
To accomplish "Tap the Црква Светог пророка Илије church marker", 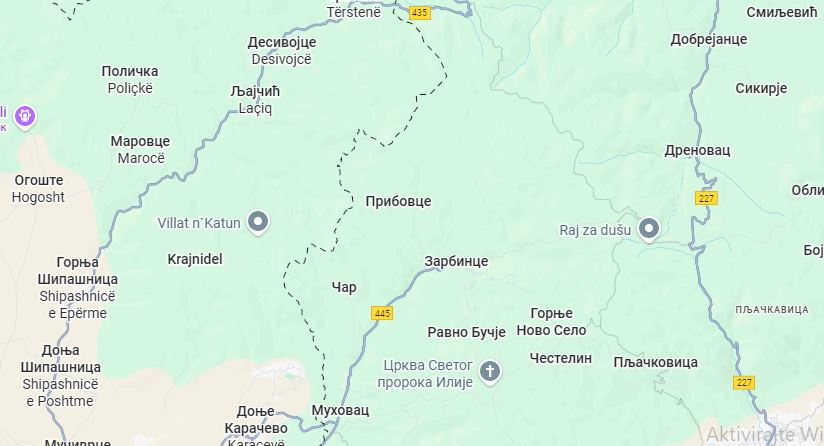I will 490,372.
